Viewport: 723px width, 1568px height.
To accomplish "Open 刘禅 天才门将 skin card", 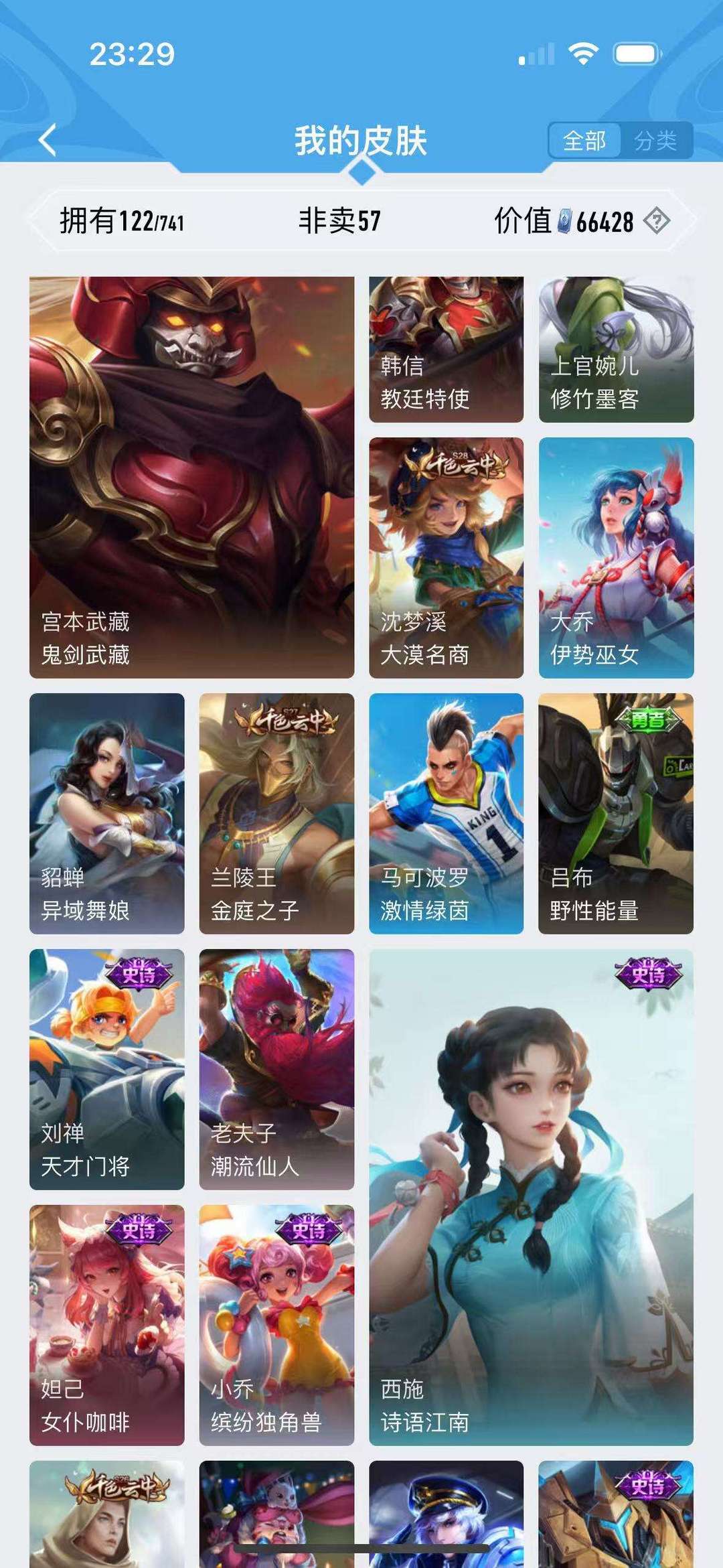I will coord(106,1069).
